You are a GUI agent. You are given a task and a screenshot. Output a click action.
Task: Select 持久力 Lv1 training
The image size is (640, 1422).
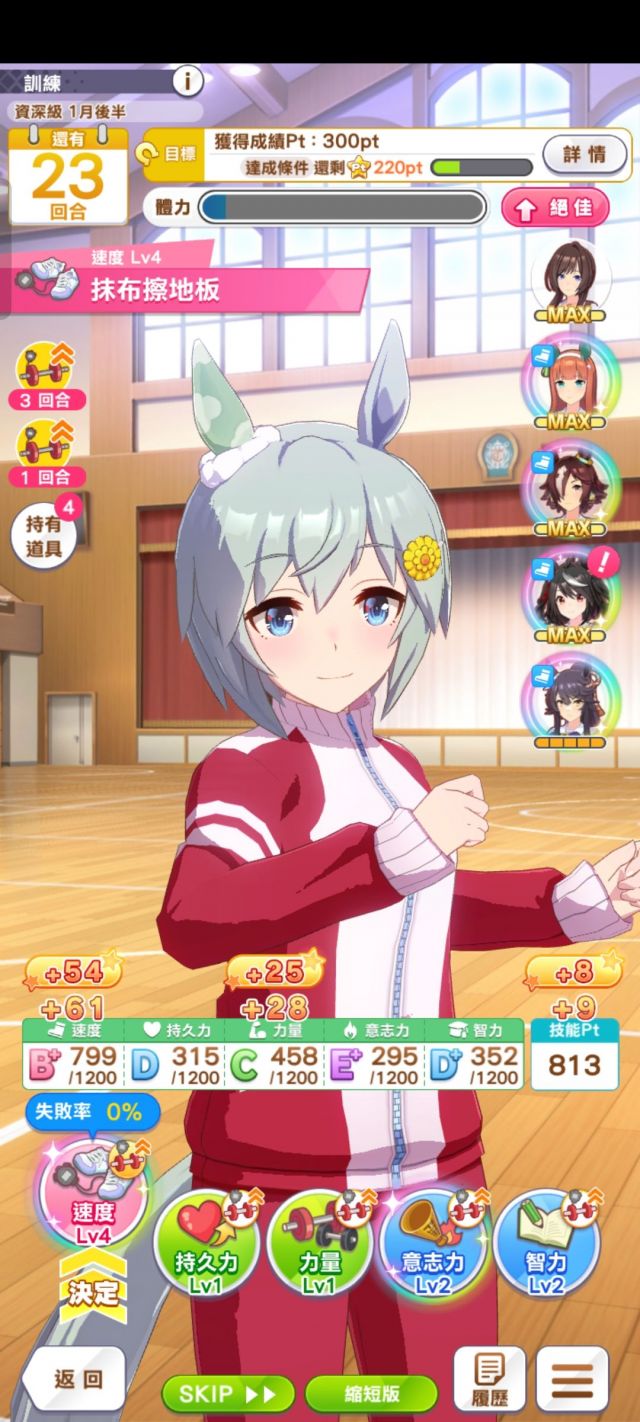coord(207,1241)
